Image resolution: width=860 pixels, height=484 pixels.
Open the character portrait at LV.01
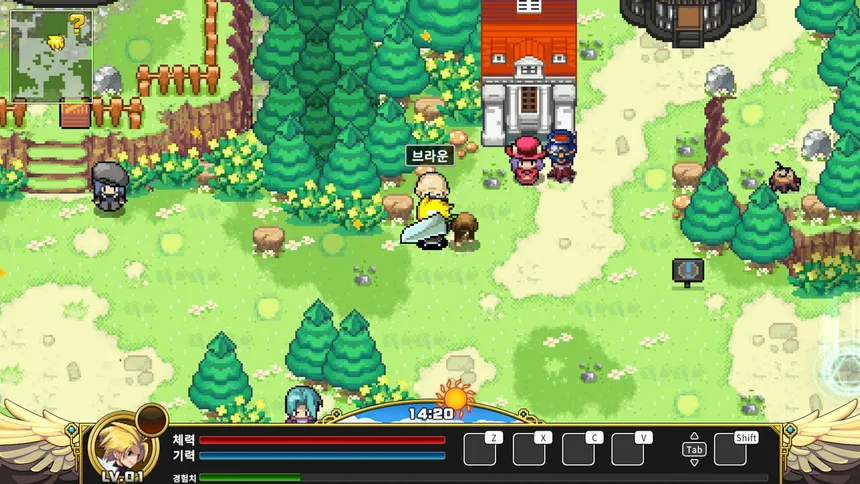pyautogui.click(x=121, y=446)
